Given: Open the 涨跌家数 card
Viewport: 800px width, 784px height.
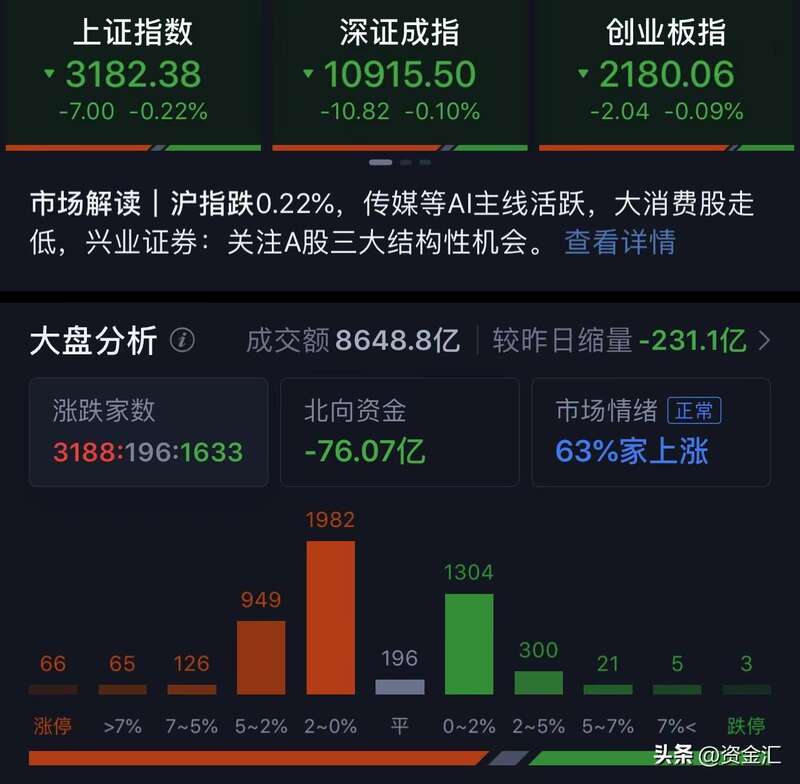Looking at the screenshot, I should pyautogui.click(x=148, y=431).
